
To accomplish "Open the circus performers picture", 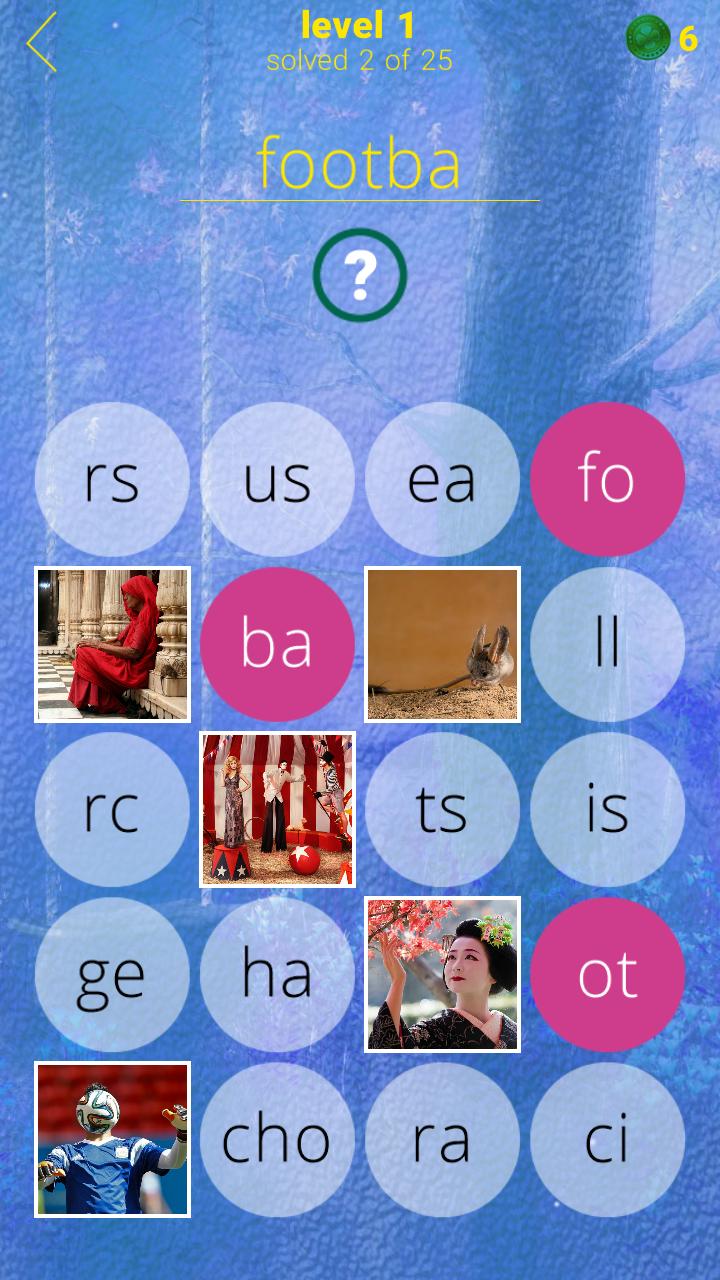I will pyautogui.click(x=277, y=809).
